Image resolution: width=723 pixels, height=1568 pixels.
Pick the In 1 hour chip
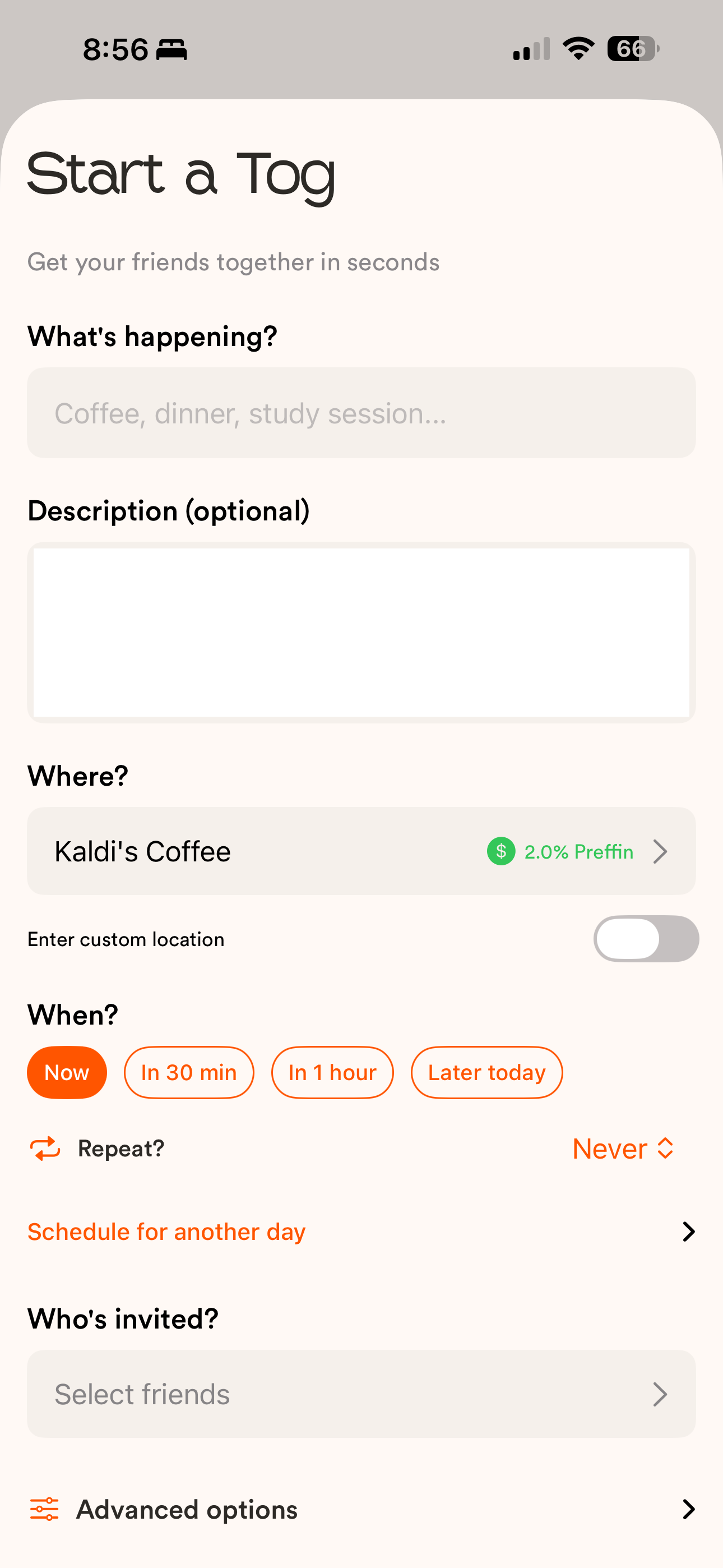point(332,1072)
